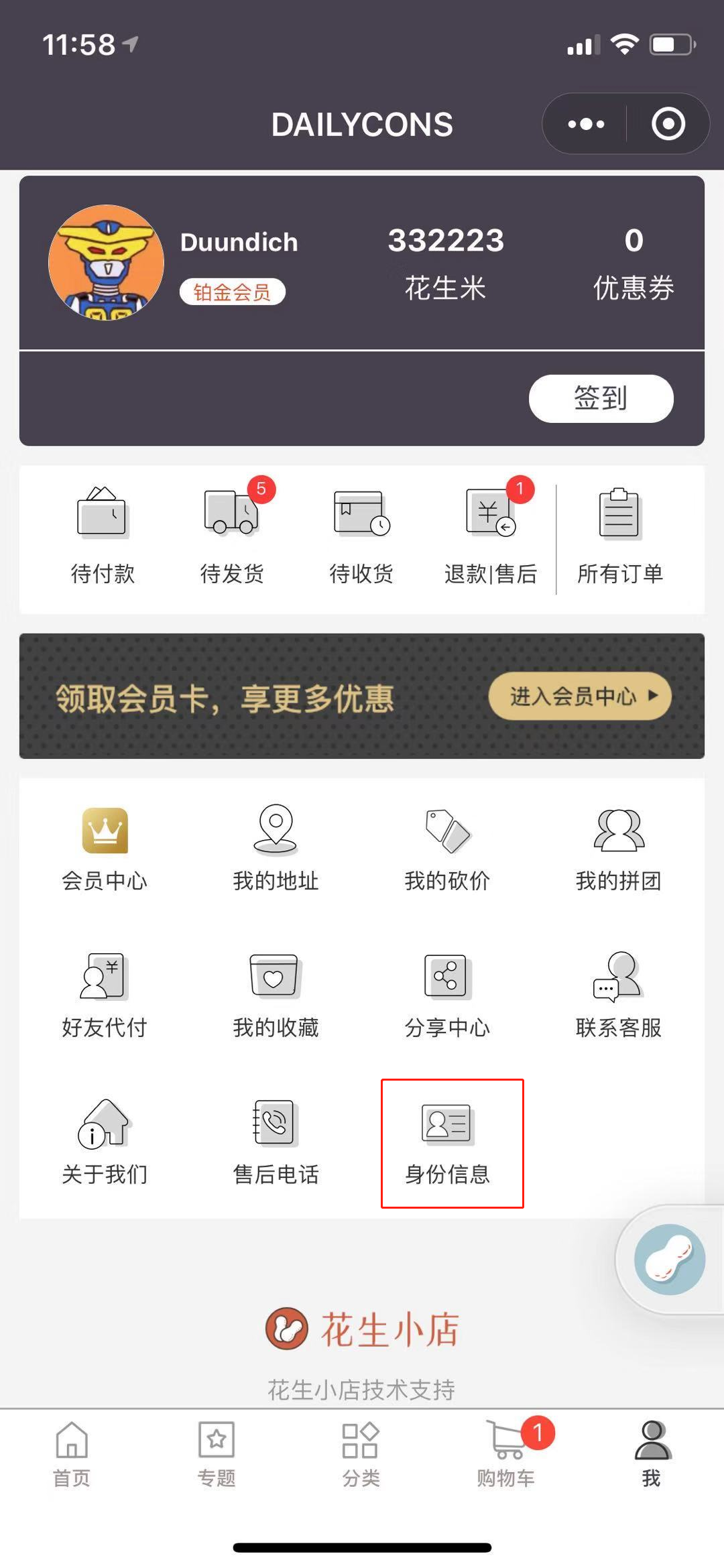
Task: Switch to the 首页 home tab
Action: (x=72, y=1452)
